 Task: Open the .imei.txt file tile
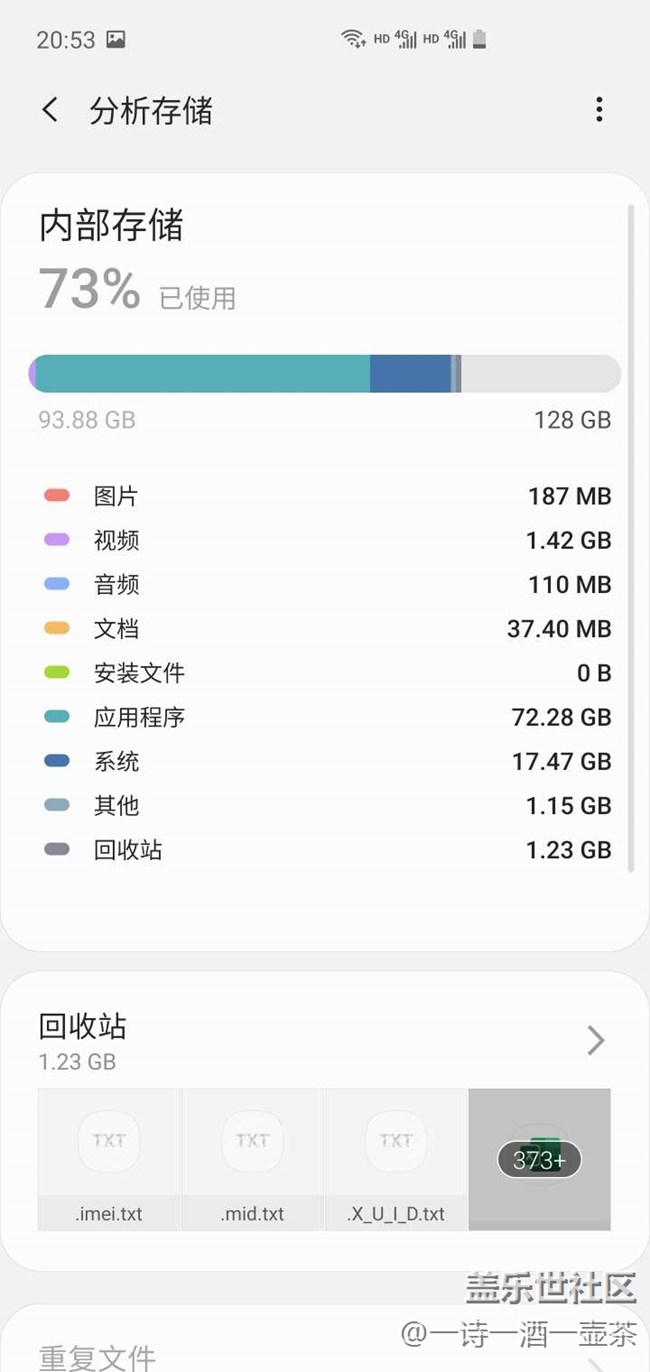[109, 1158]
